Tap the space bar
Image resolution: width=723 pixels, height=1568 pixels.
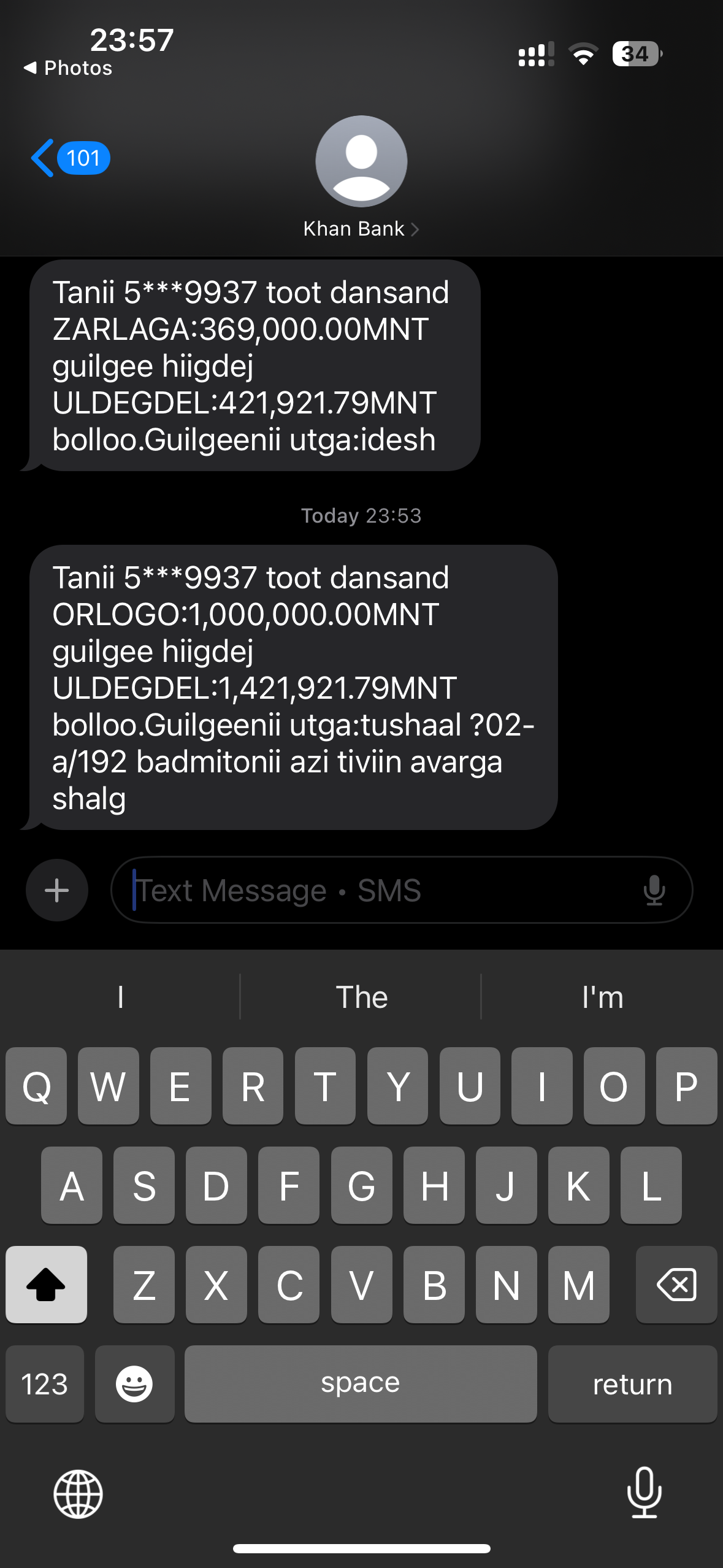[x=361, y=1384]
